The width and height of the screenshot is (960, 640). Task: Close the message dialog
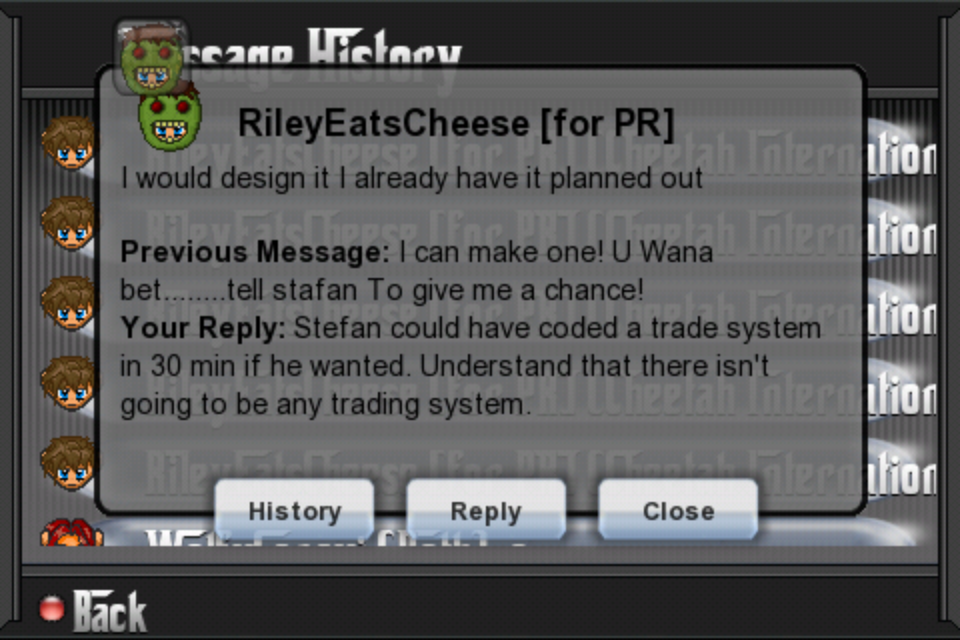point(677,510)
